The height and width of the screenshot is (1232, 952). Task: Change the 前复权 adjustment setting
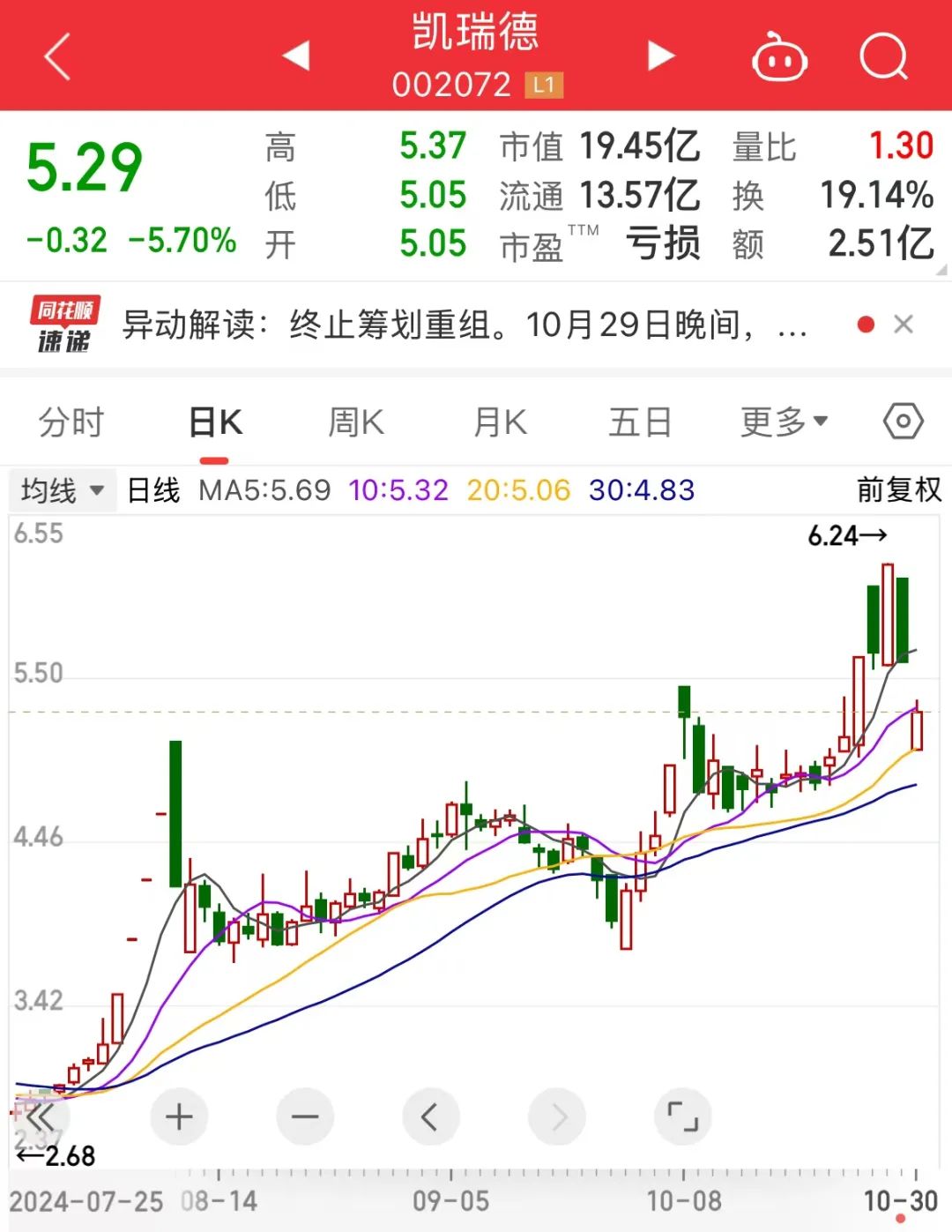coord(898,489)
